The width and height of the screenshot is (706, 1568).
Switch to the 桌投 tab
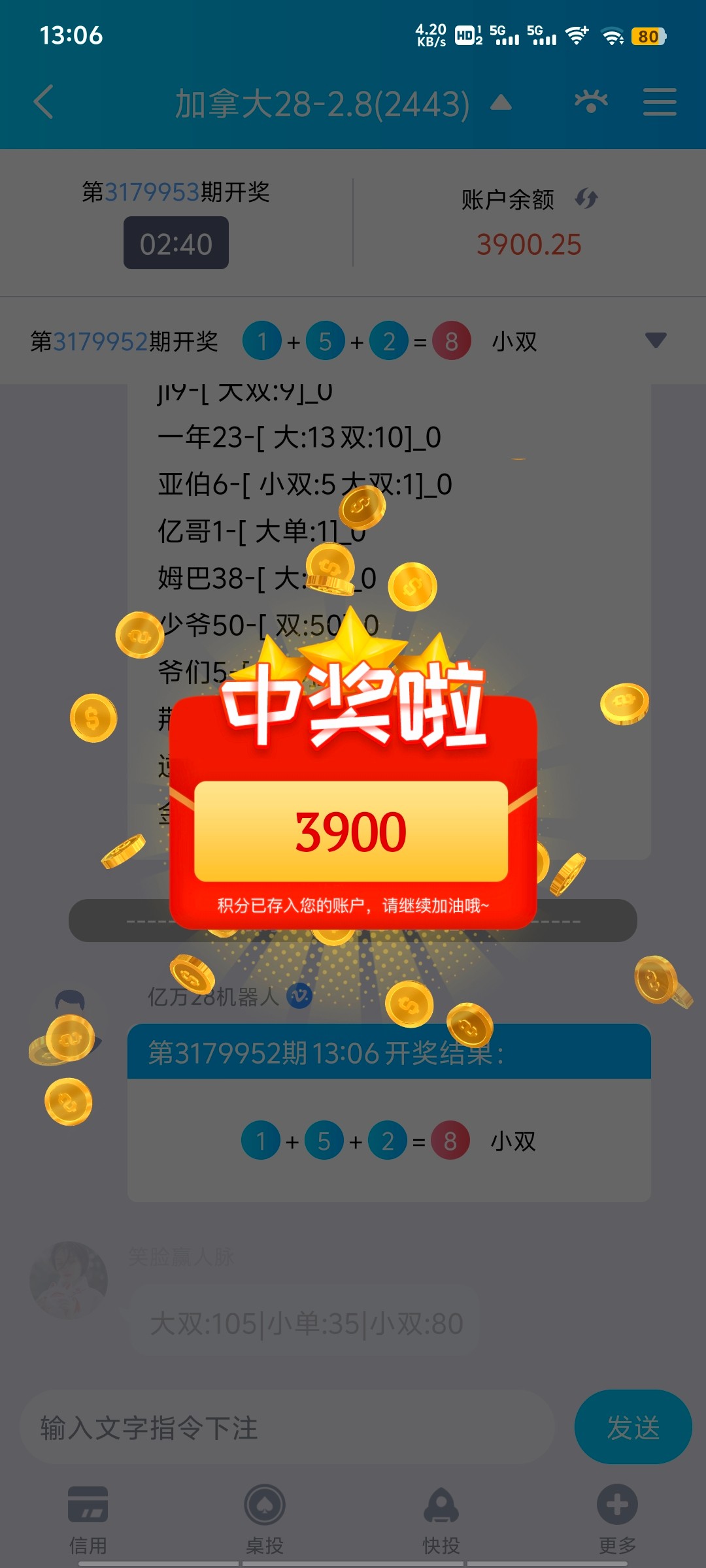pos(265,1519)
